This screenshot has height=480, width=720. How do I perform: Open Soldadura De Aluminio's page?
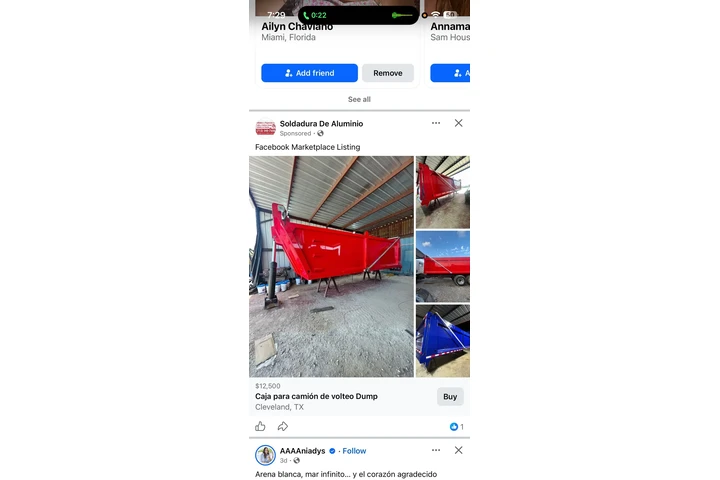[x=321, y=124]
